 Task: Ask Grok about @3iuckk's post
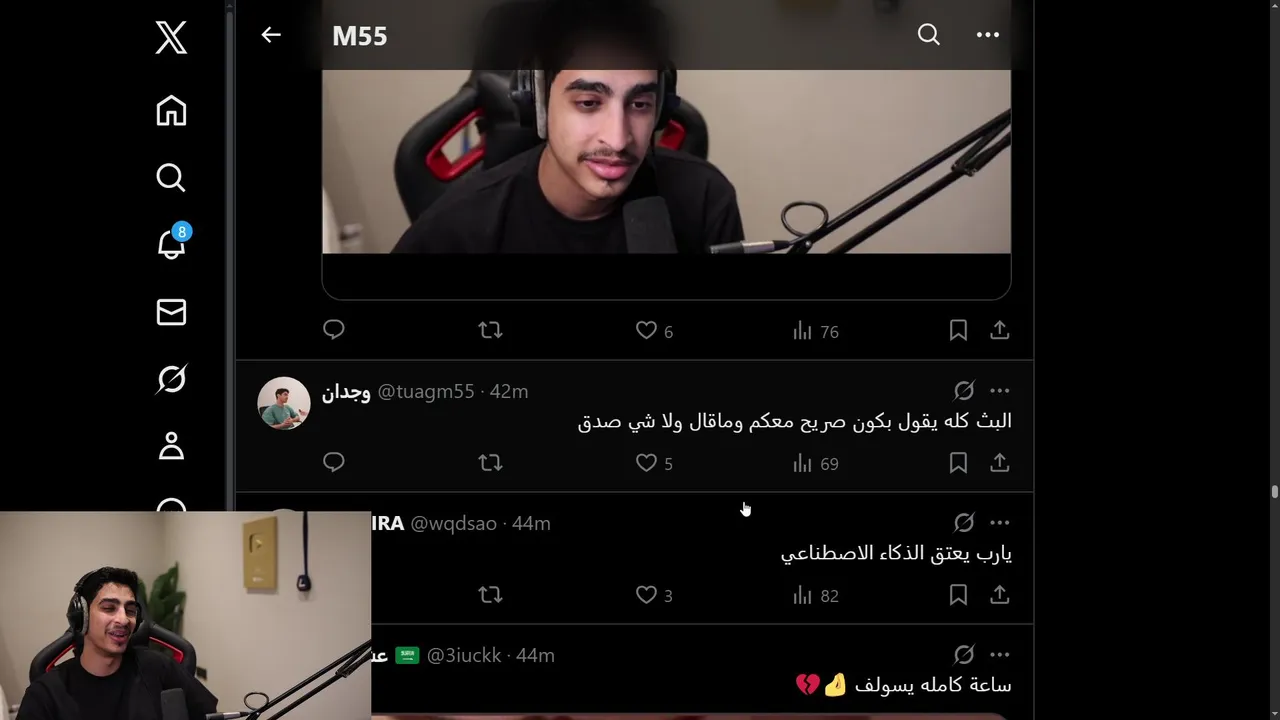[964, 655]
